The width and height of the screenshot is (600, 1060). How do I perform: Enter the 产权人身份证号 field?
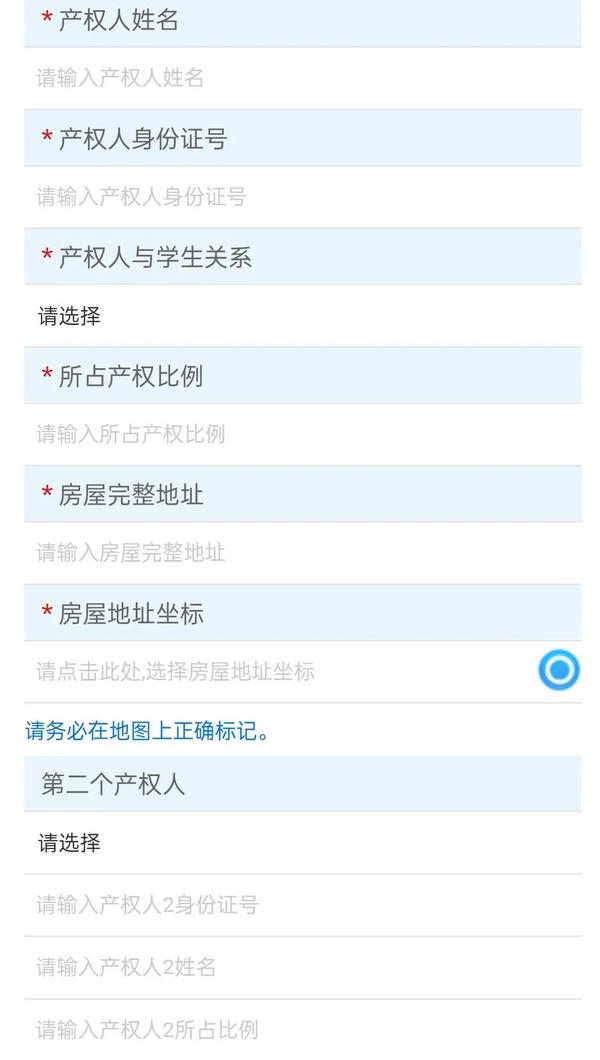(x=302, y=197)
